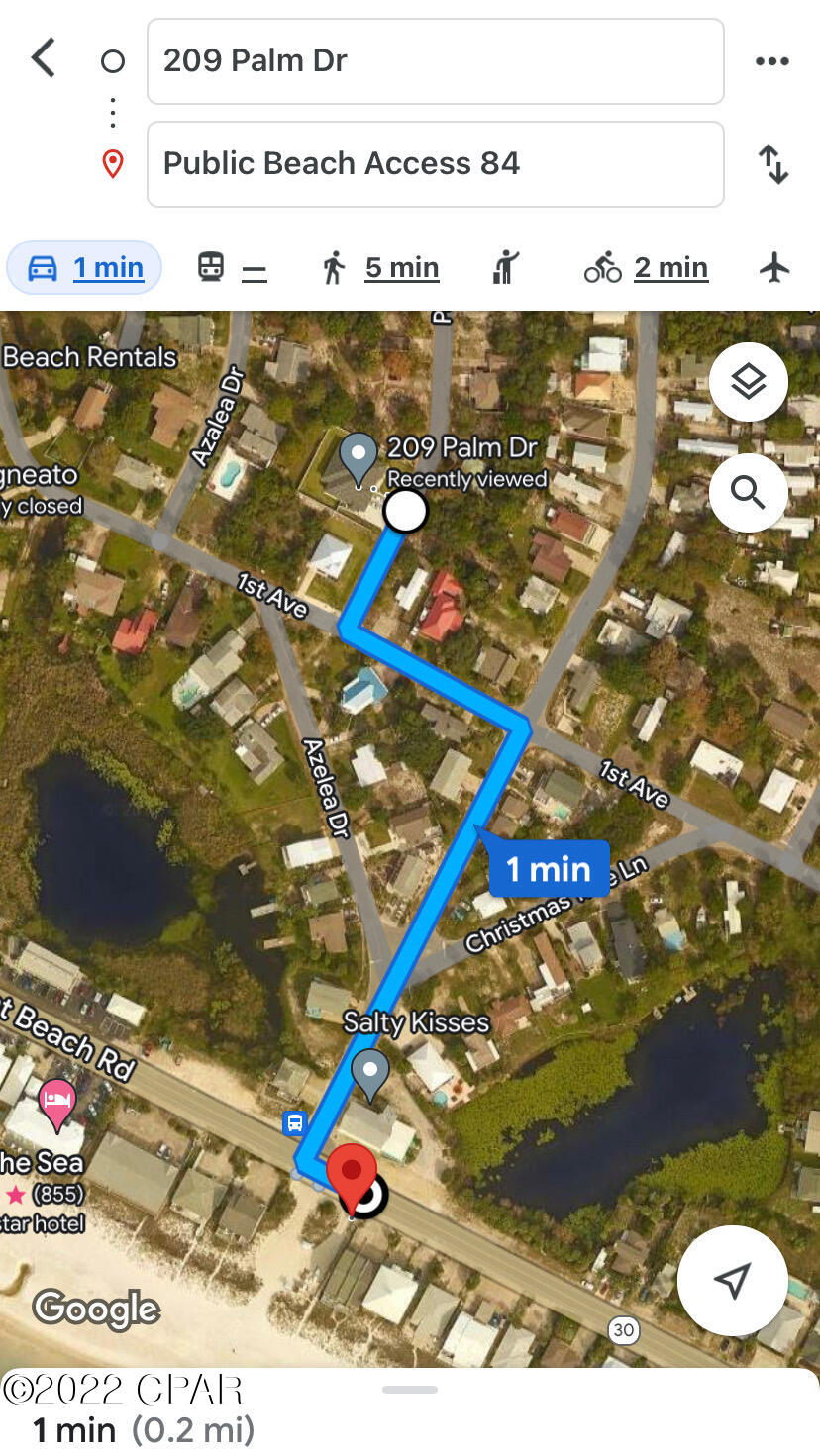Switch to cycling 2 min mode
This screenshot has height=1456, width=820.
click(646, 267)
